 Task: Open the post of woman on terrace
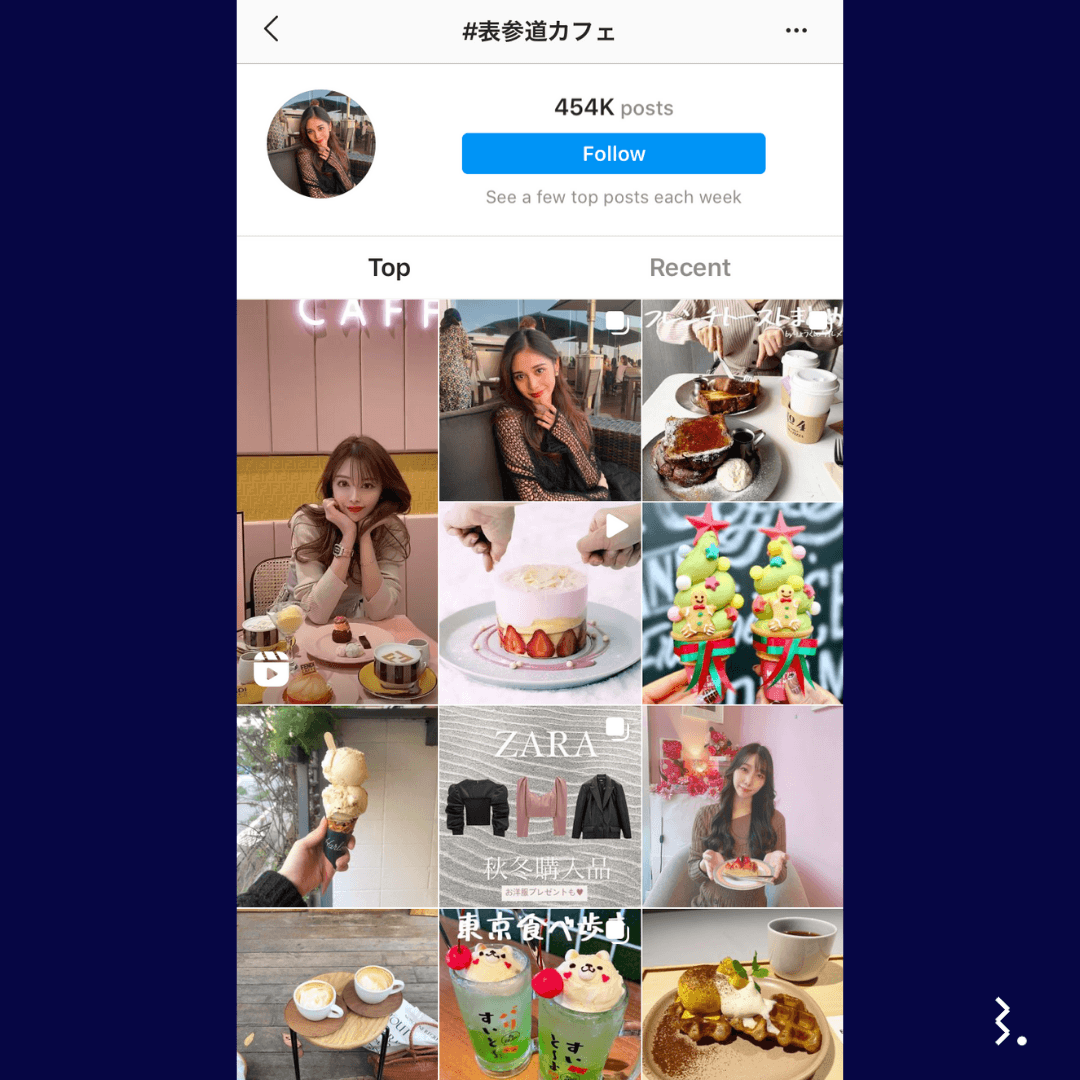coord(540,400)
